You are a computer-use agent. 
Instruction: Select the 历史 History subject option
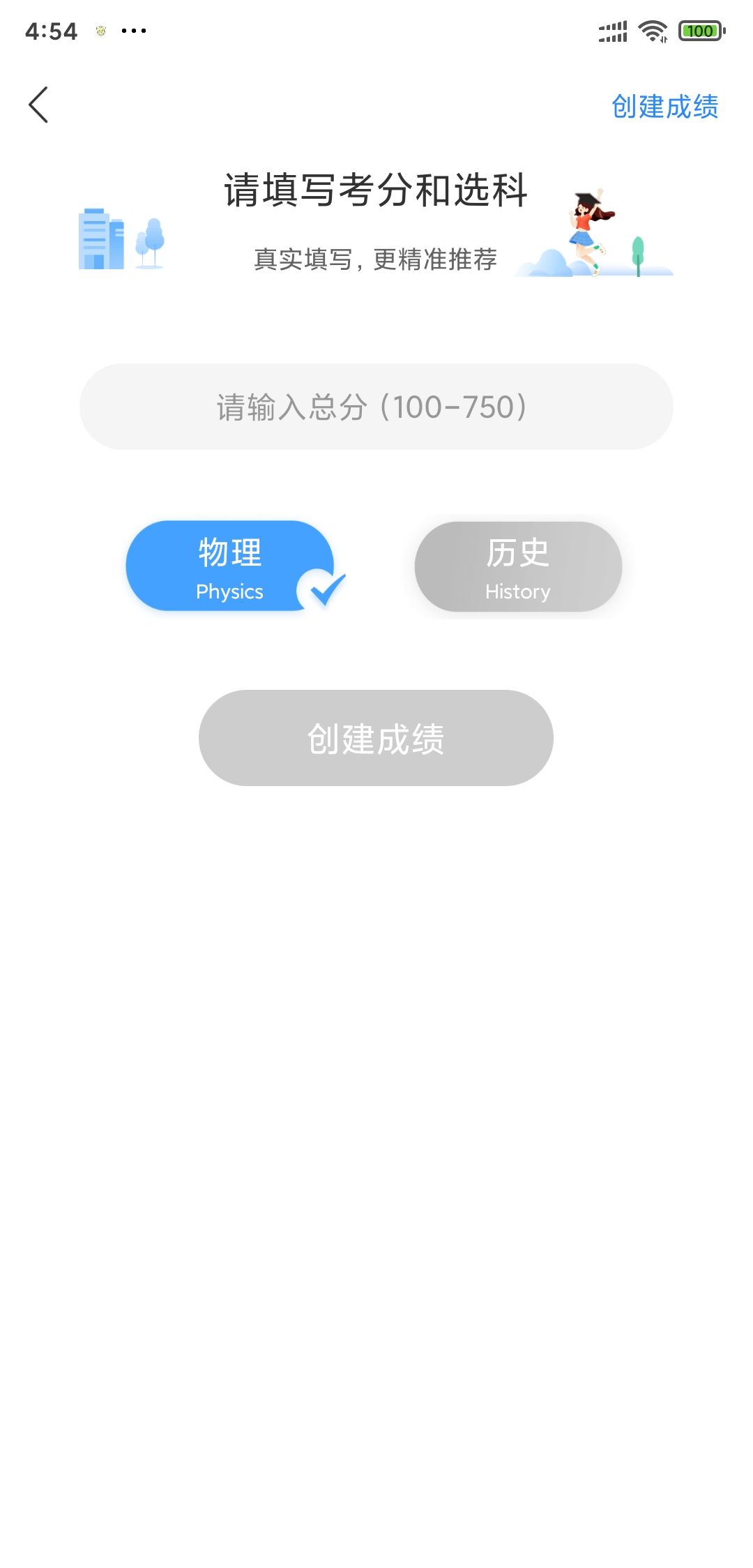[517, 566]
